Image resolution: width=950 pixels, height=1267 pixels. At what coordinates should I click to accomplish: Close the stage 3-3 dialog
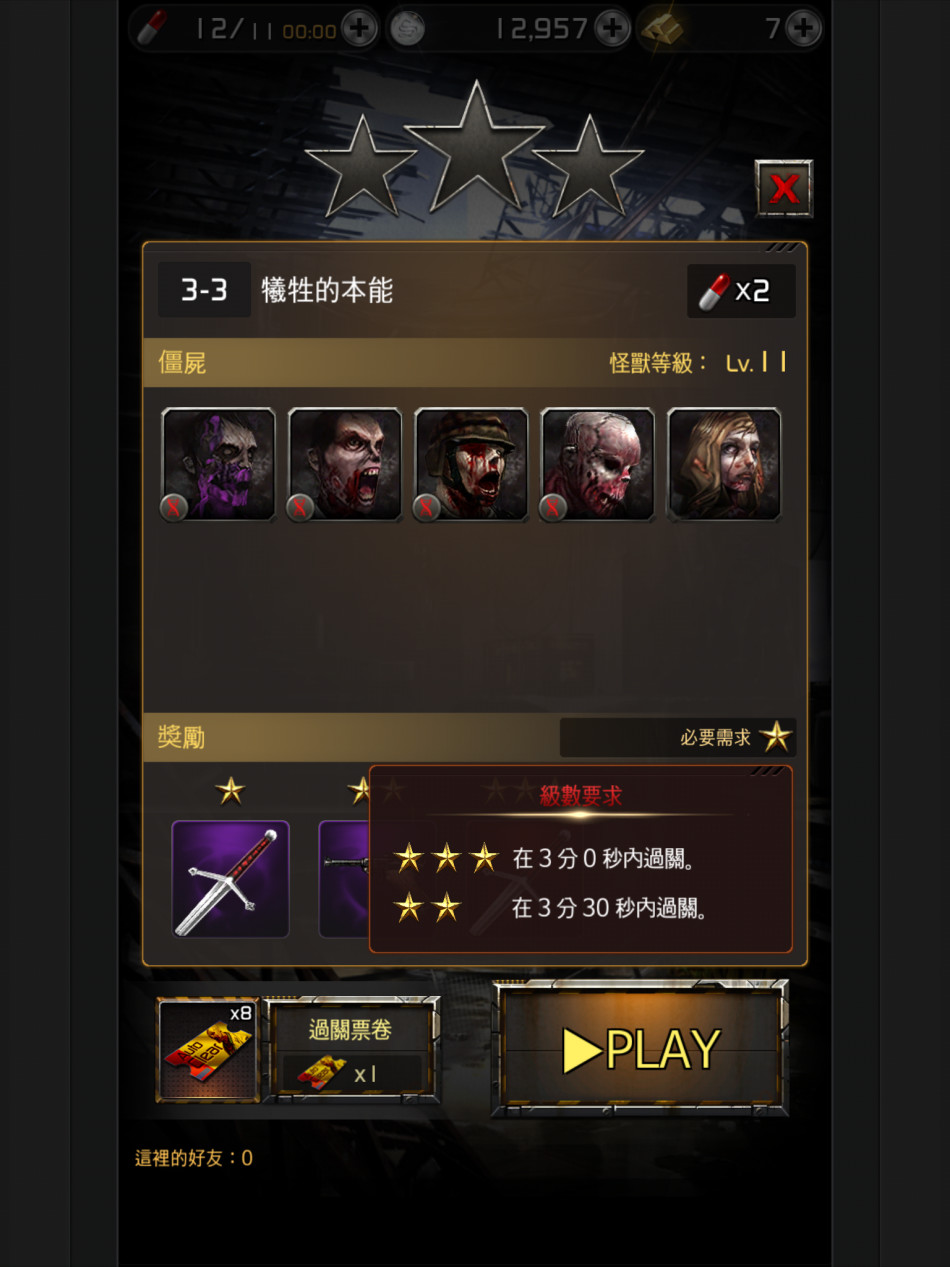(783, 188)
